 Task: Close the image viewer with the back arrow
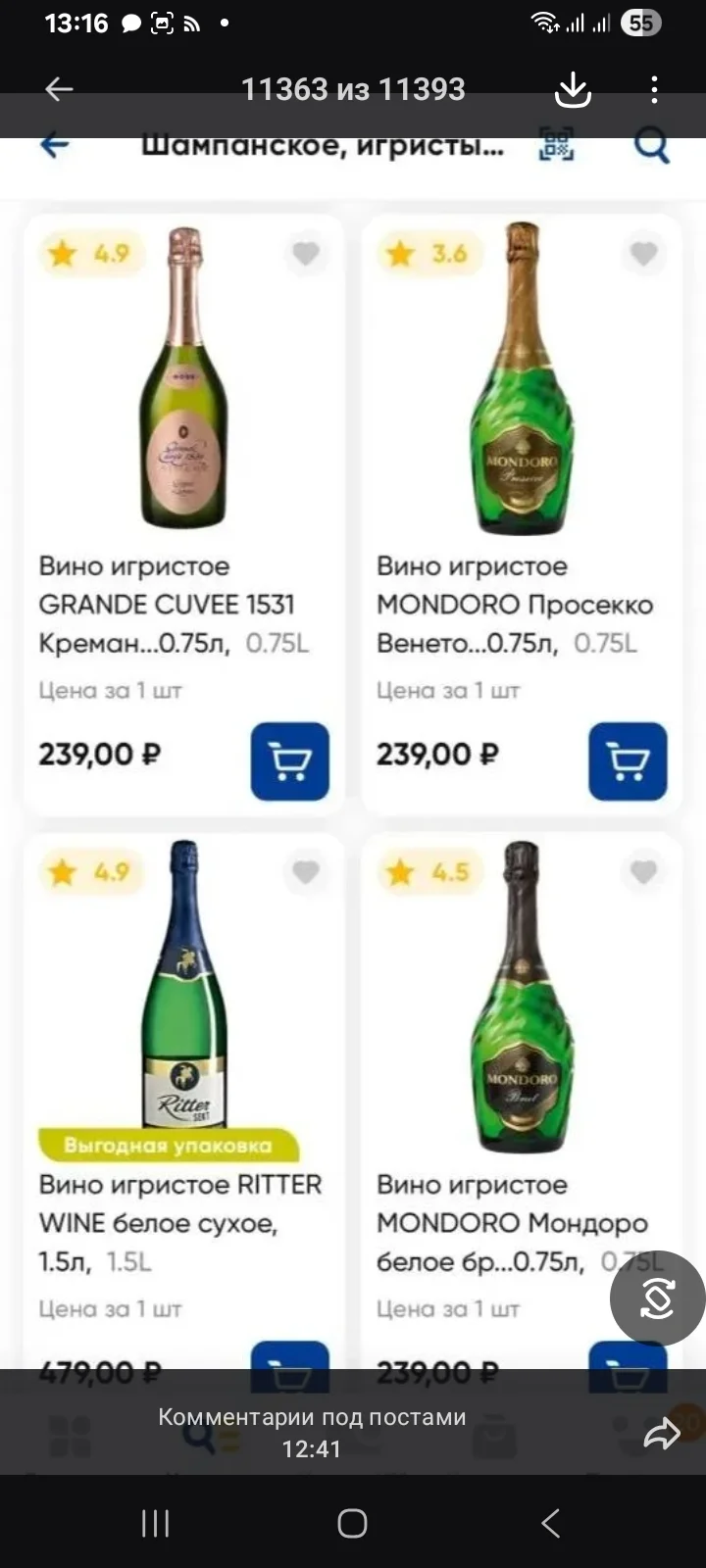click(59, 89)
